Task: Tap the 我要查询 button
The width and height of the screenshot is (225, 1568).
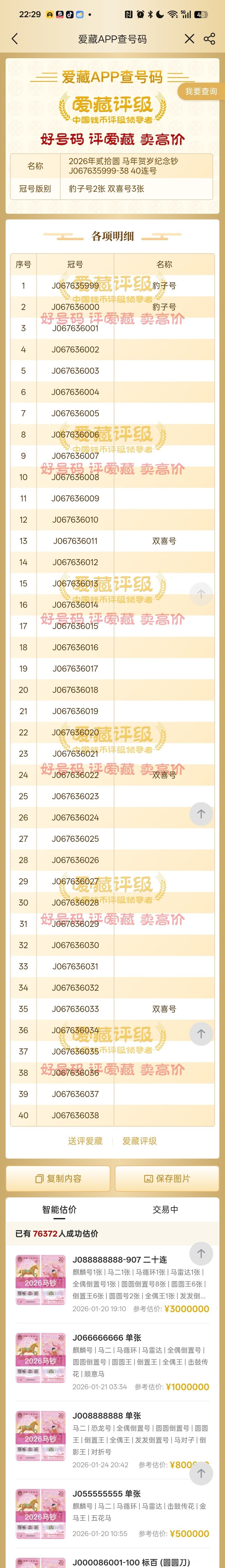Action: (x=201, y=91)
